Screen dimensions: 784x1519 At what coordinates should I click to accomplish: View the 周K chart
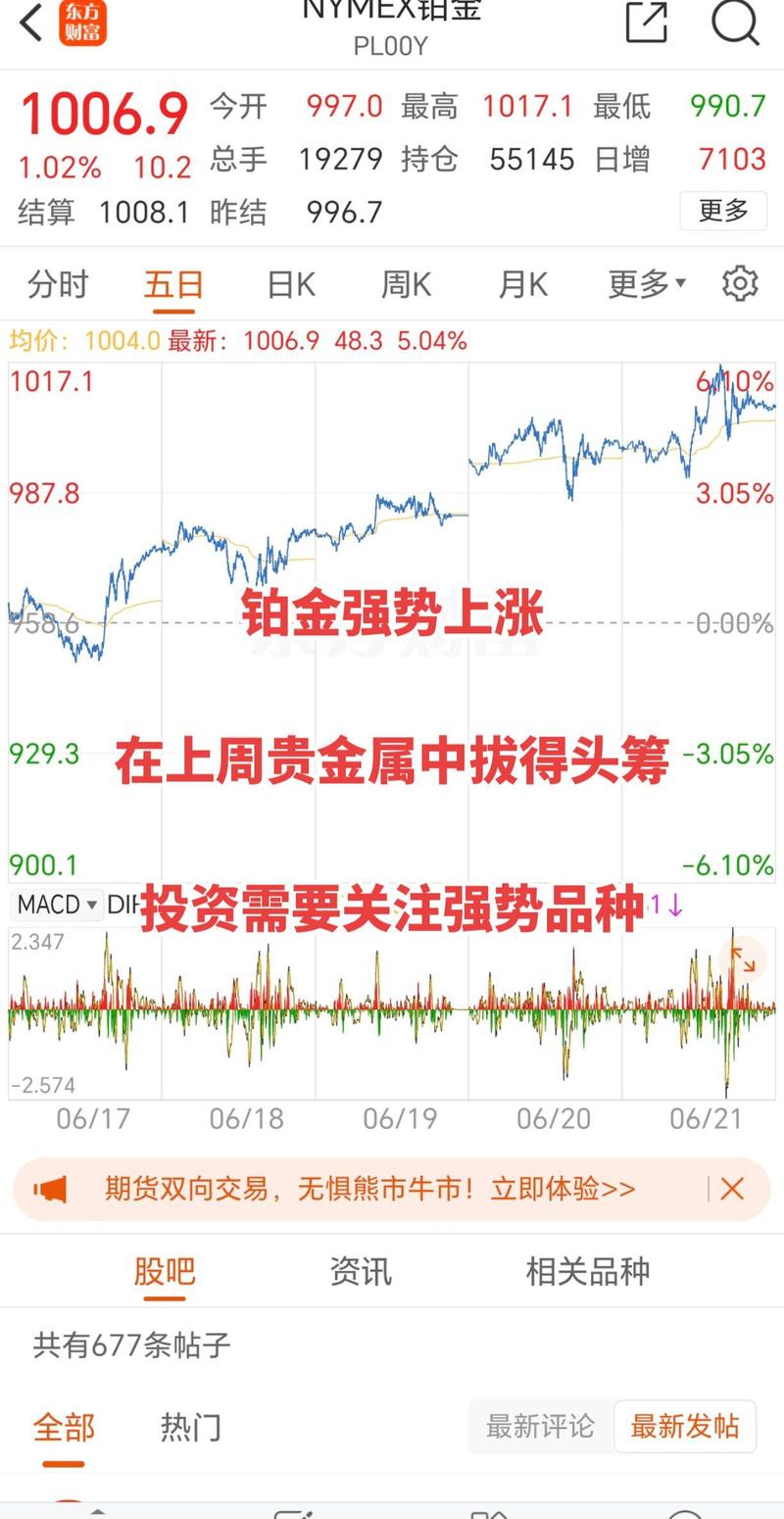[406, 284]
